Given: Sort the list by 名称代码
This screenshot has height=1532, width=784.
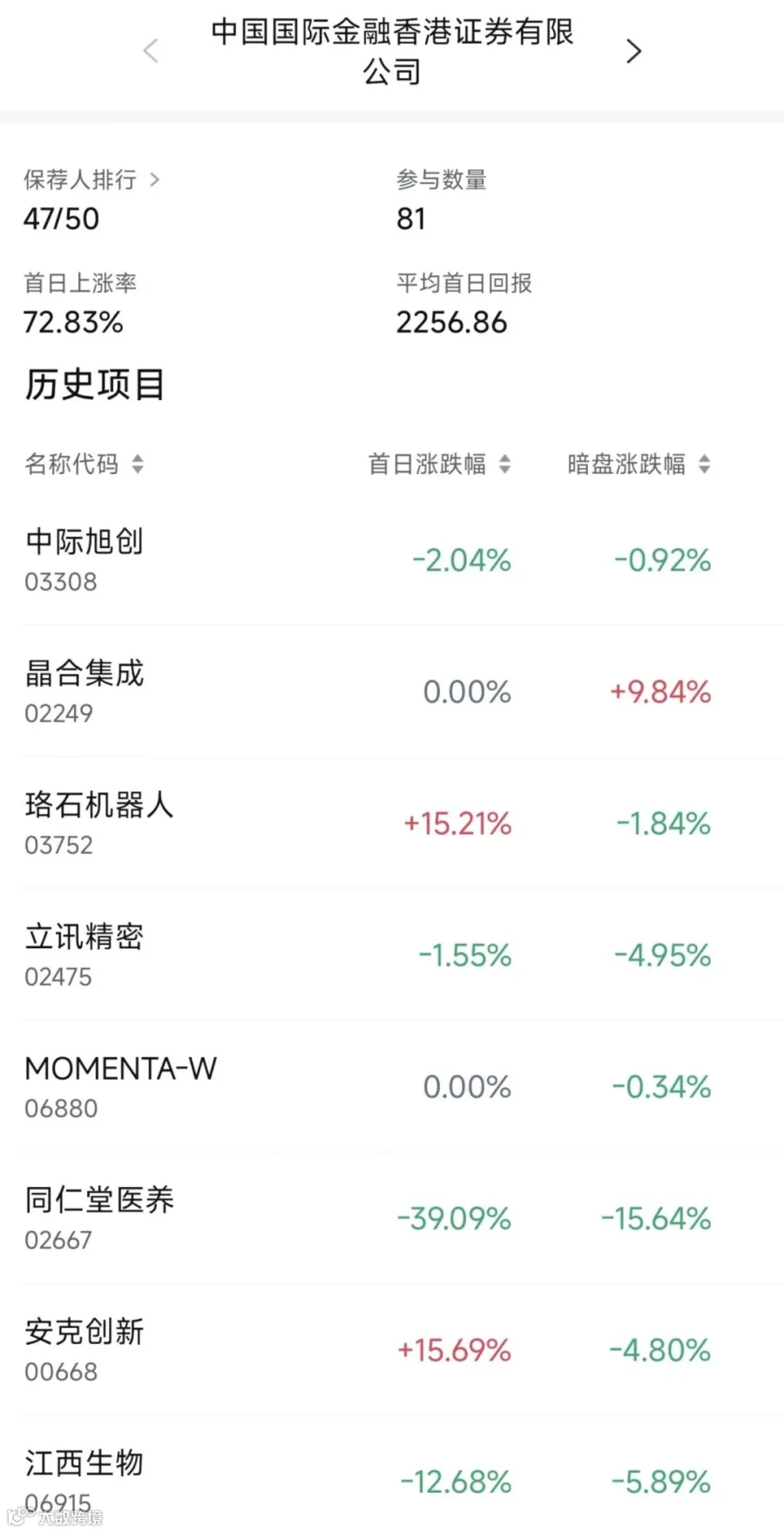Looking at the screenshot, I should coord(84,464).
